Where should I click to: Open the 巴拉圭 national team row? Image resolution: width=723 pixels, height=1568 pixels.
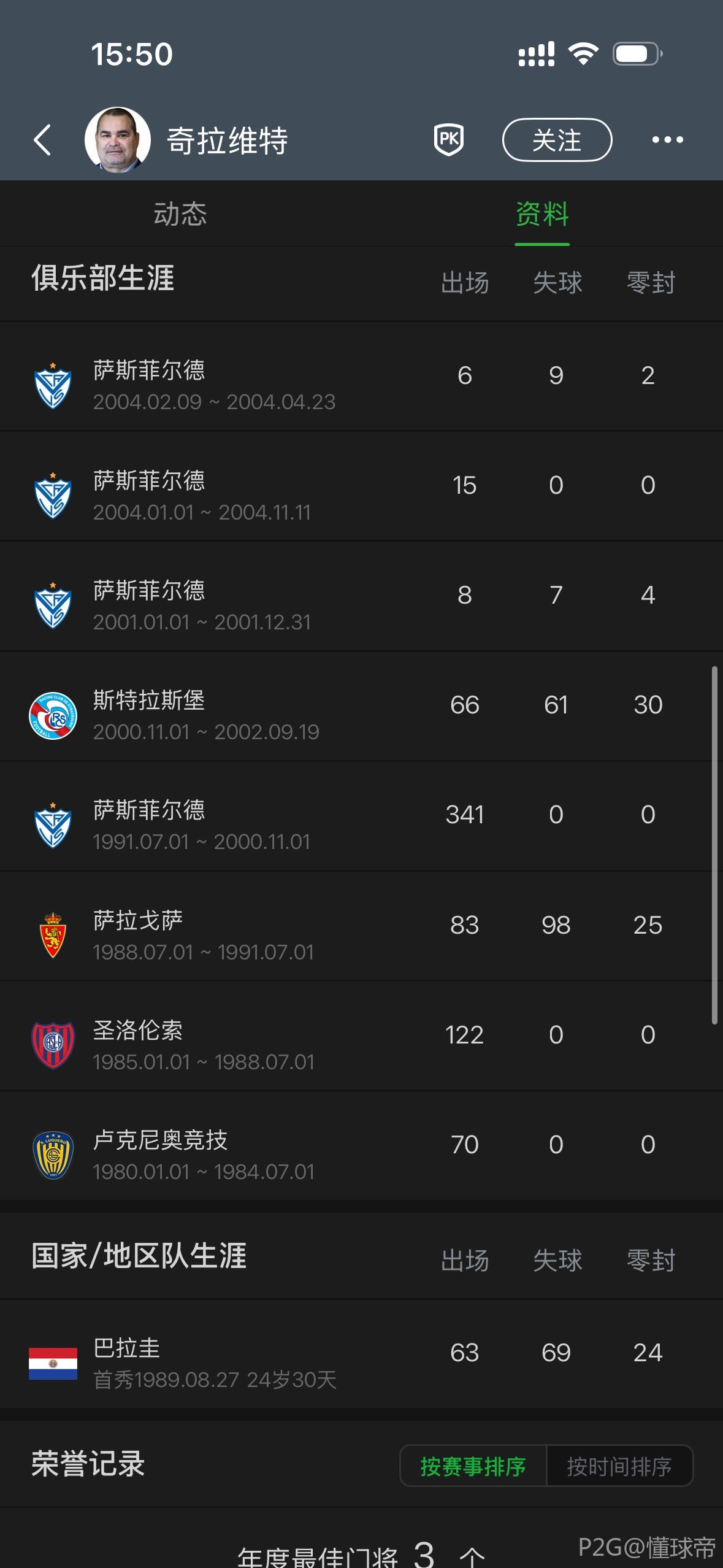click(361, 1353)
